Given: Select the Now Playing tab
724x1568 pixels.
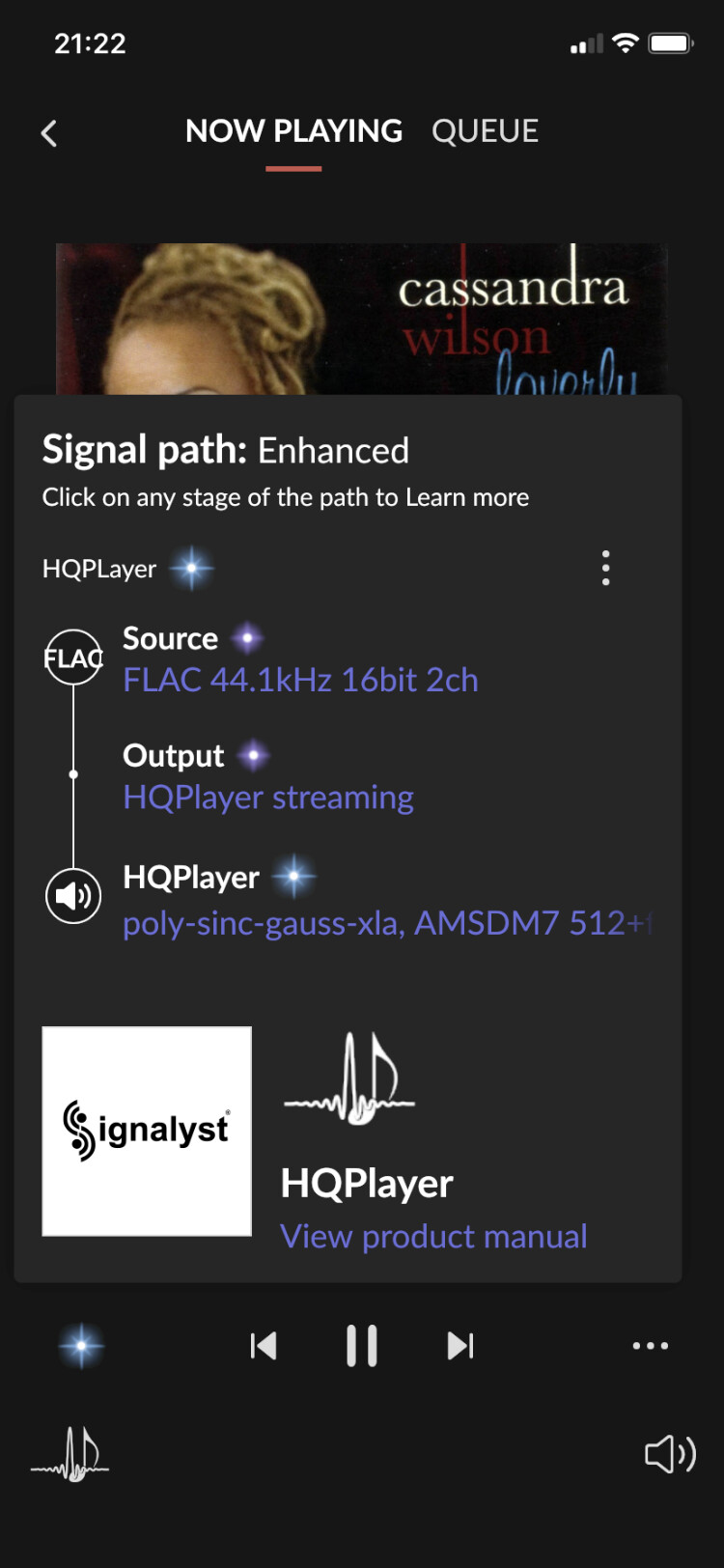Looking at the screenshot, I should pos(293,131).
